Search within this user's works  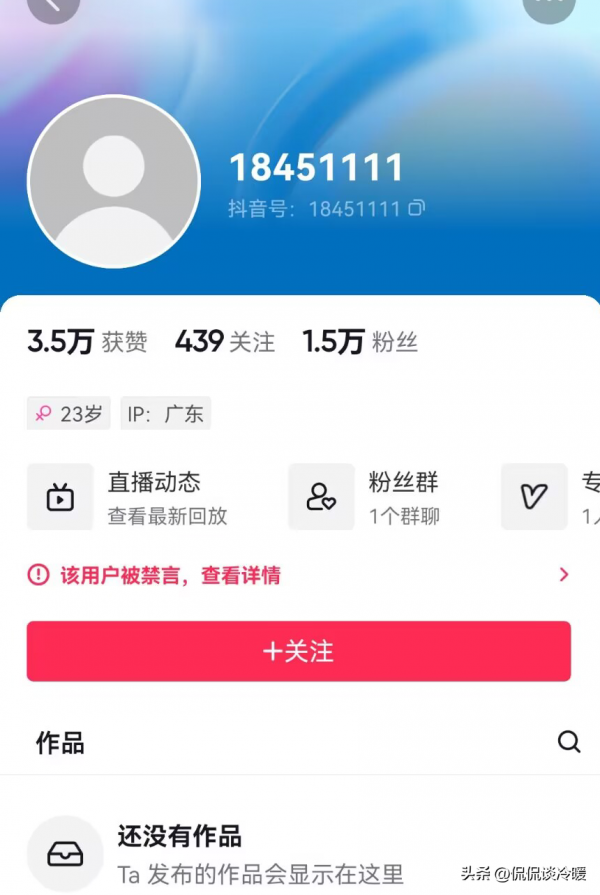(x=569, y=742)
